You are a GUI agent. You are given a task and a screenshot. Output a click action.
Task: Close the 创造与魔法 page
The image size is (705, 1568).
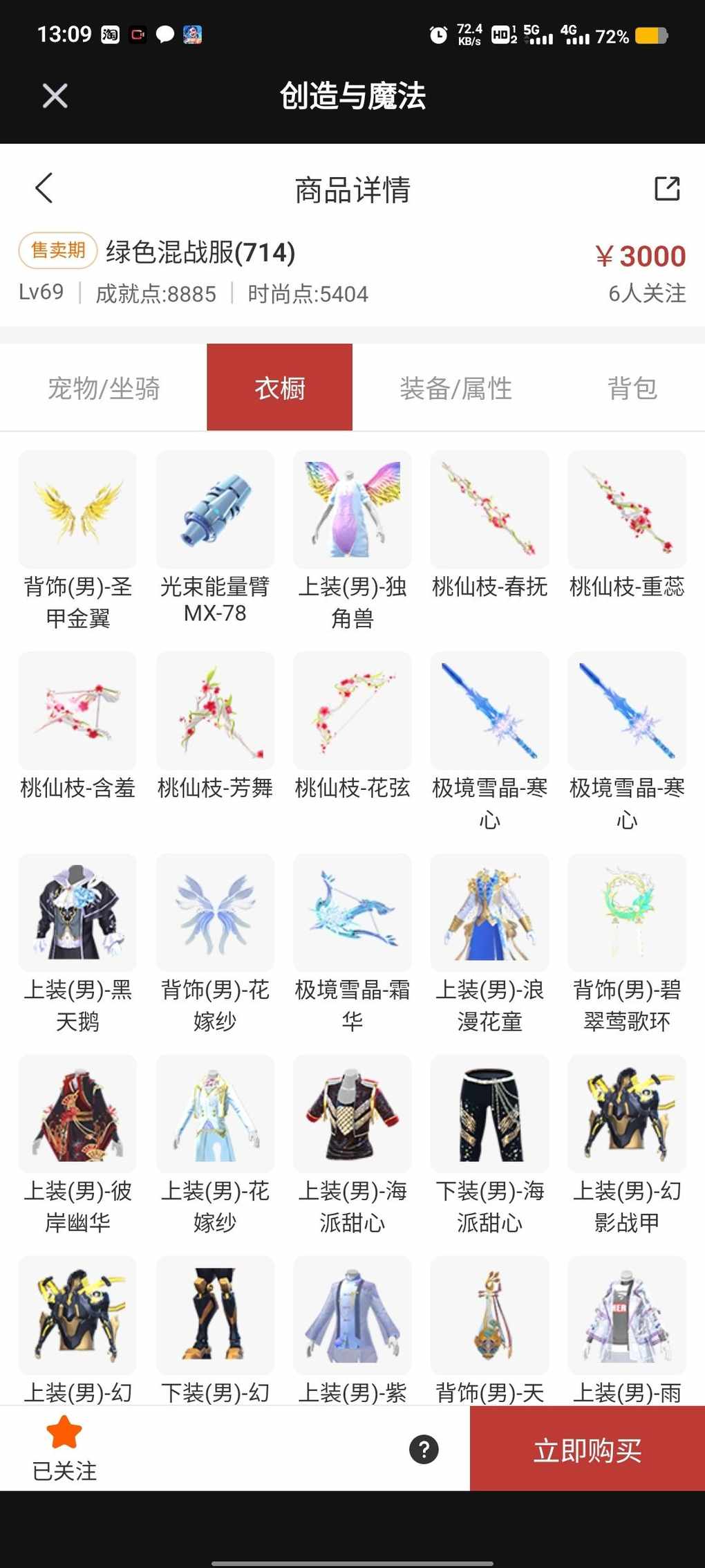click(55, 95)
